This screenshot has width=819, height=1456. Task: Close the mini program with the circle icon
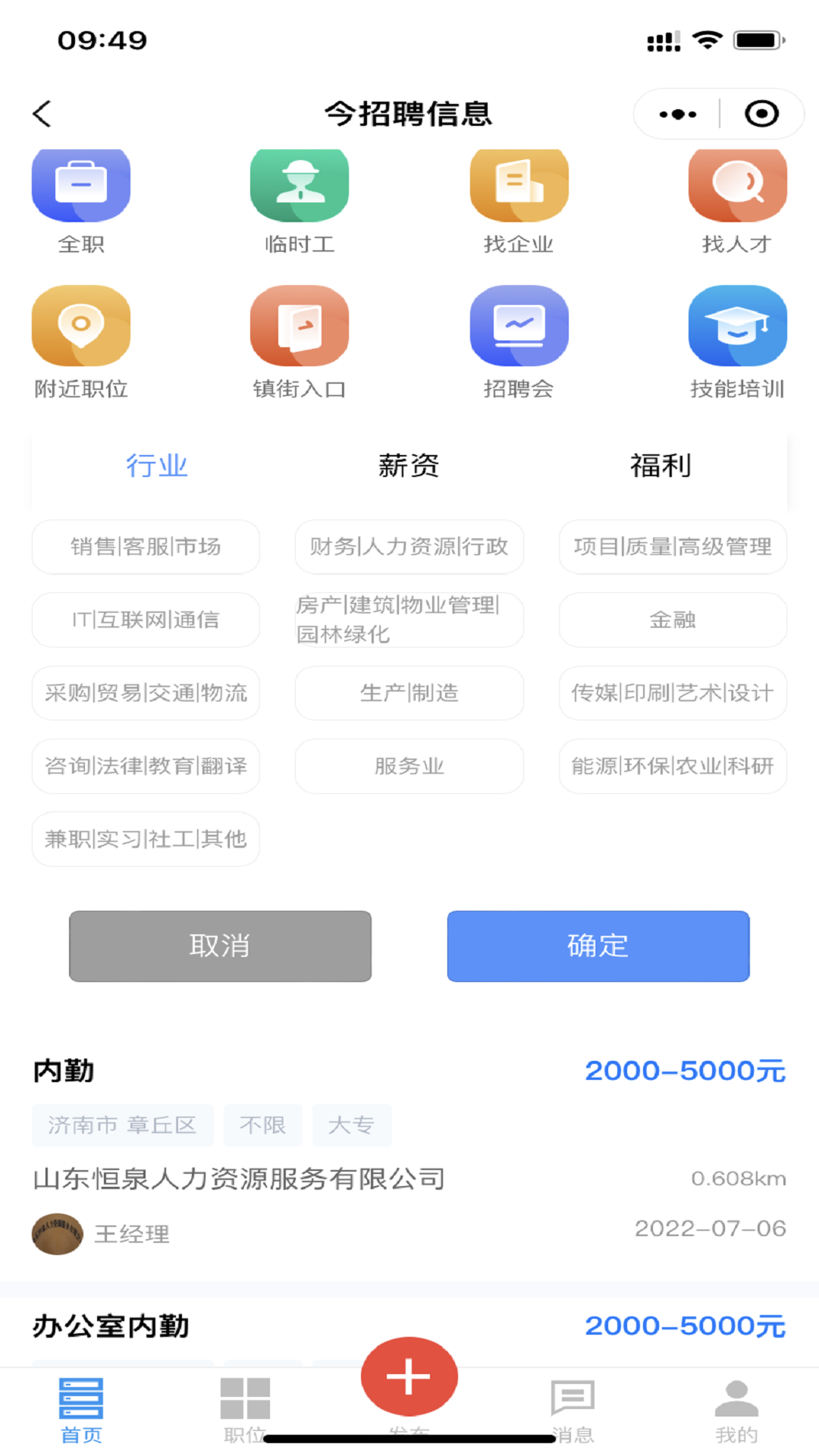pyautogui.click(x=761, y=115)
